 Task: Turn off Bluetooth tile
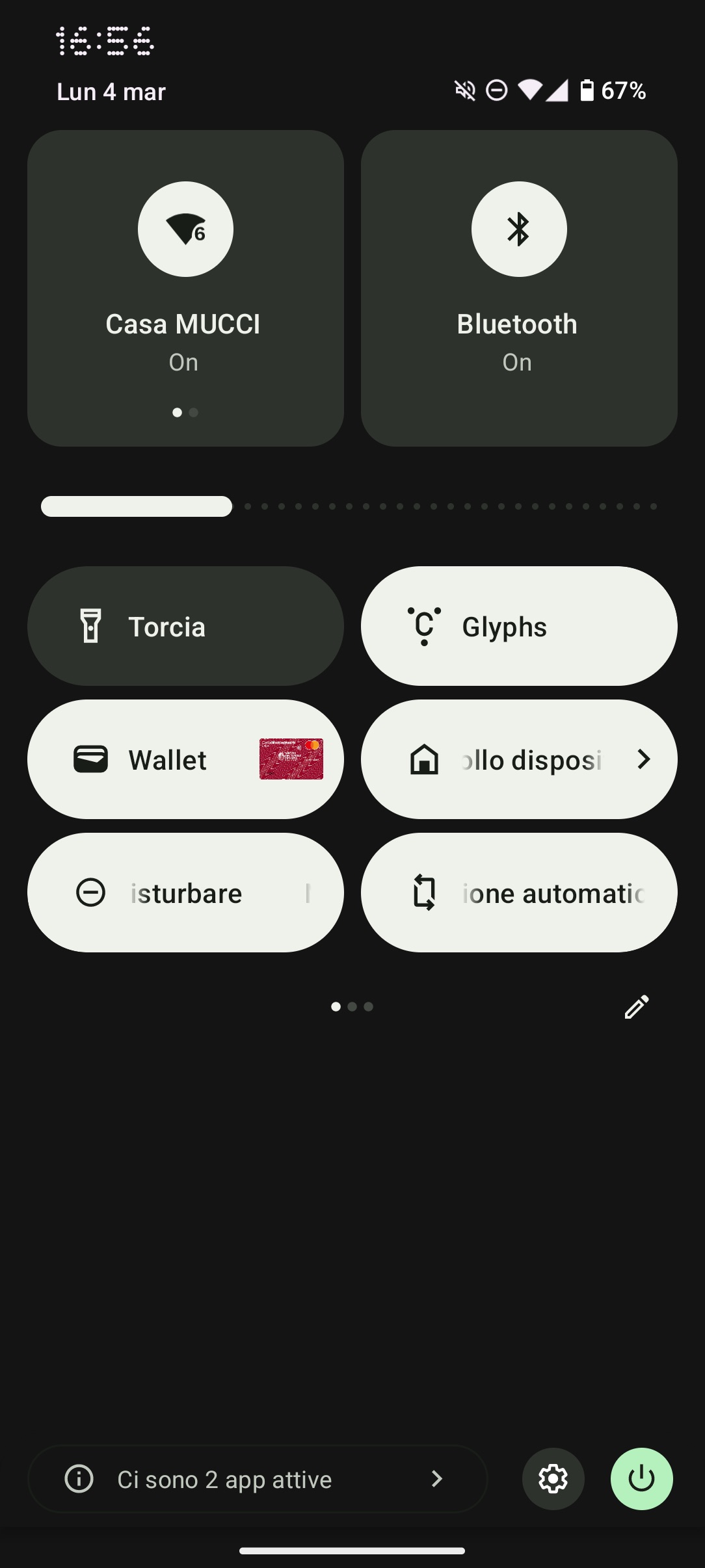click(x=519, y=288)
